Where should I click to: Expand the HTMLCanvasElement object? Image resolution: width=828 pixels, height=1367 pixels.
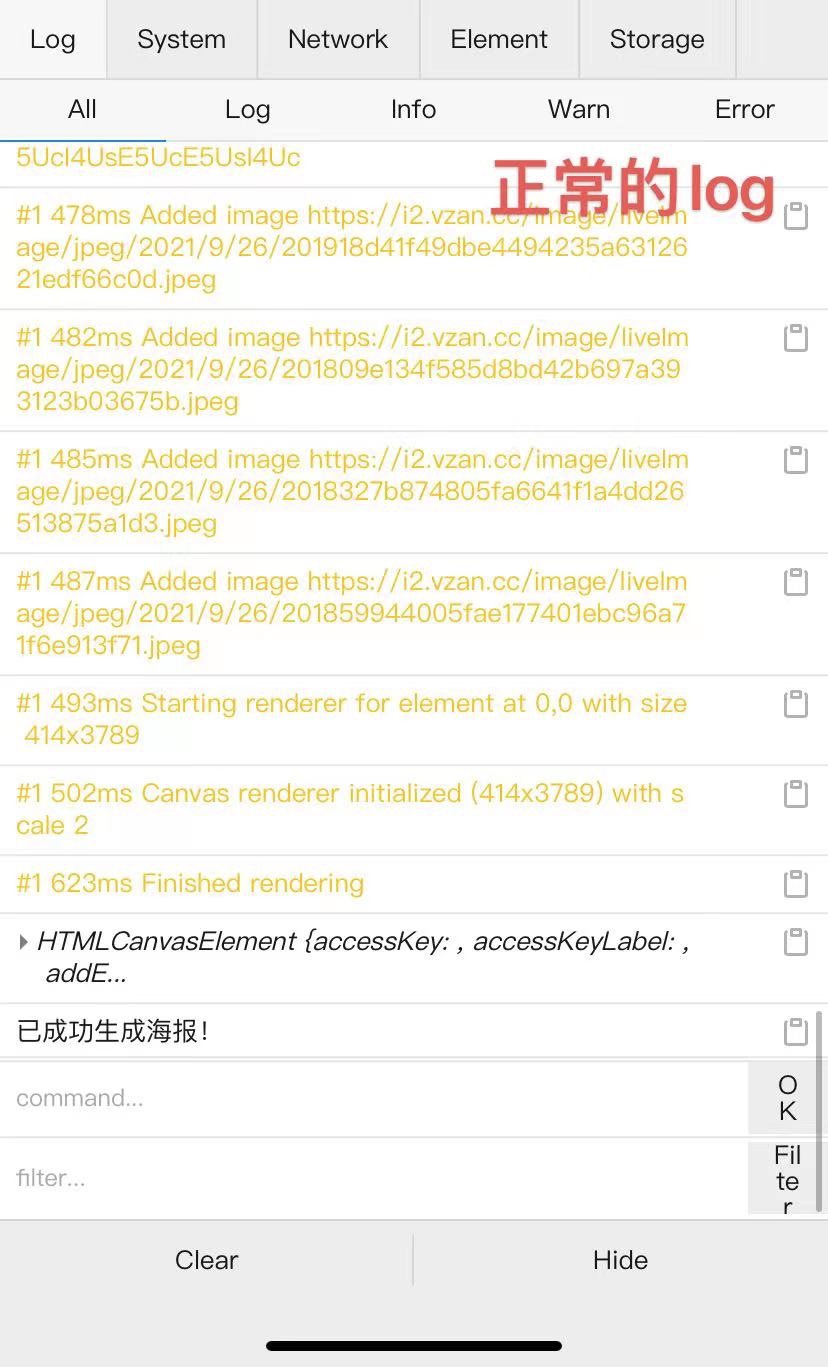[24, 942]
